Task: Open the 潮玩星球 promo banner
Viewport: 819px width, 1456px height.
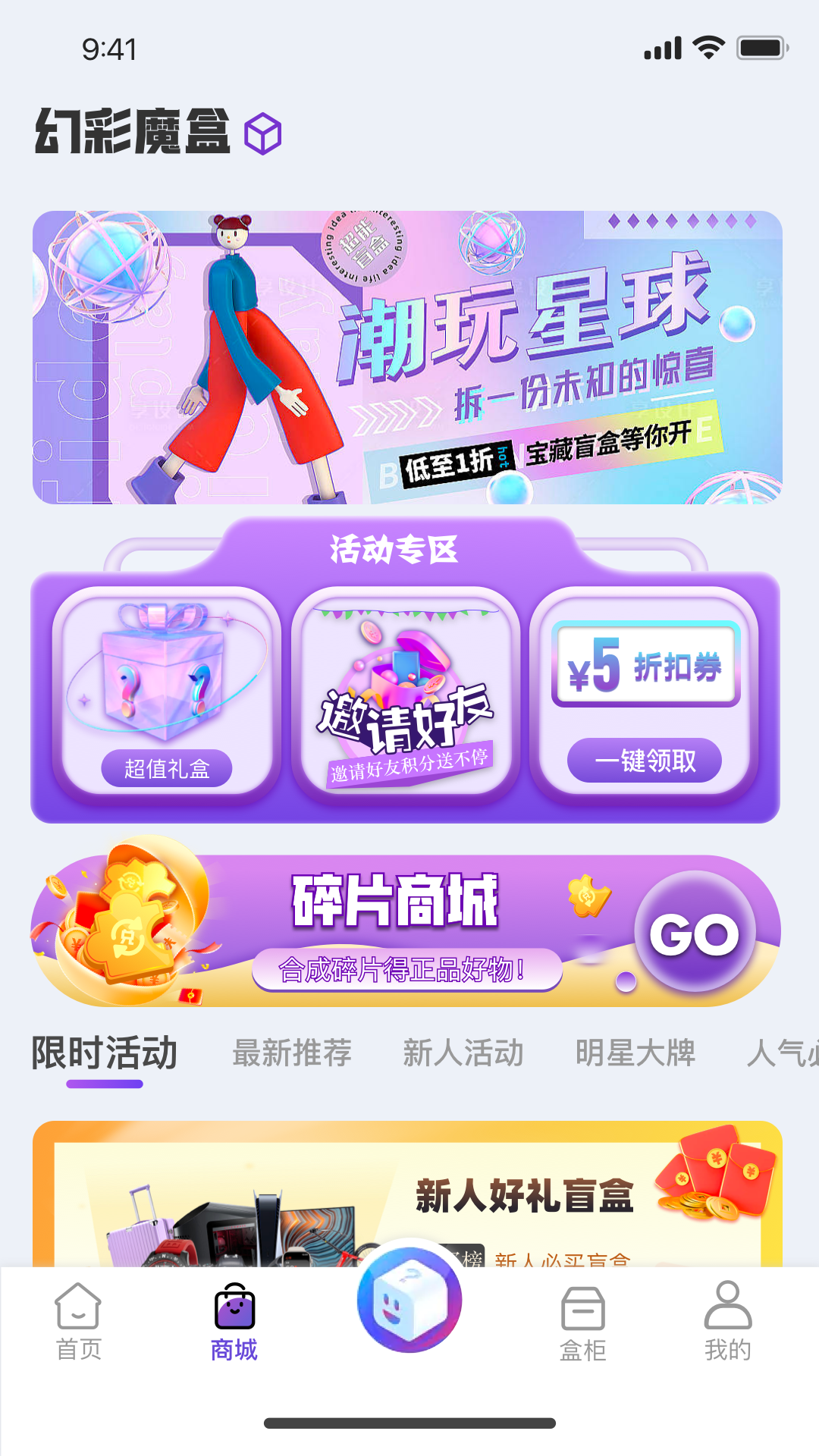Action: pos(407,357)
